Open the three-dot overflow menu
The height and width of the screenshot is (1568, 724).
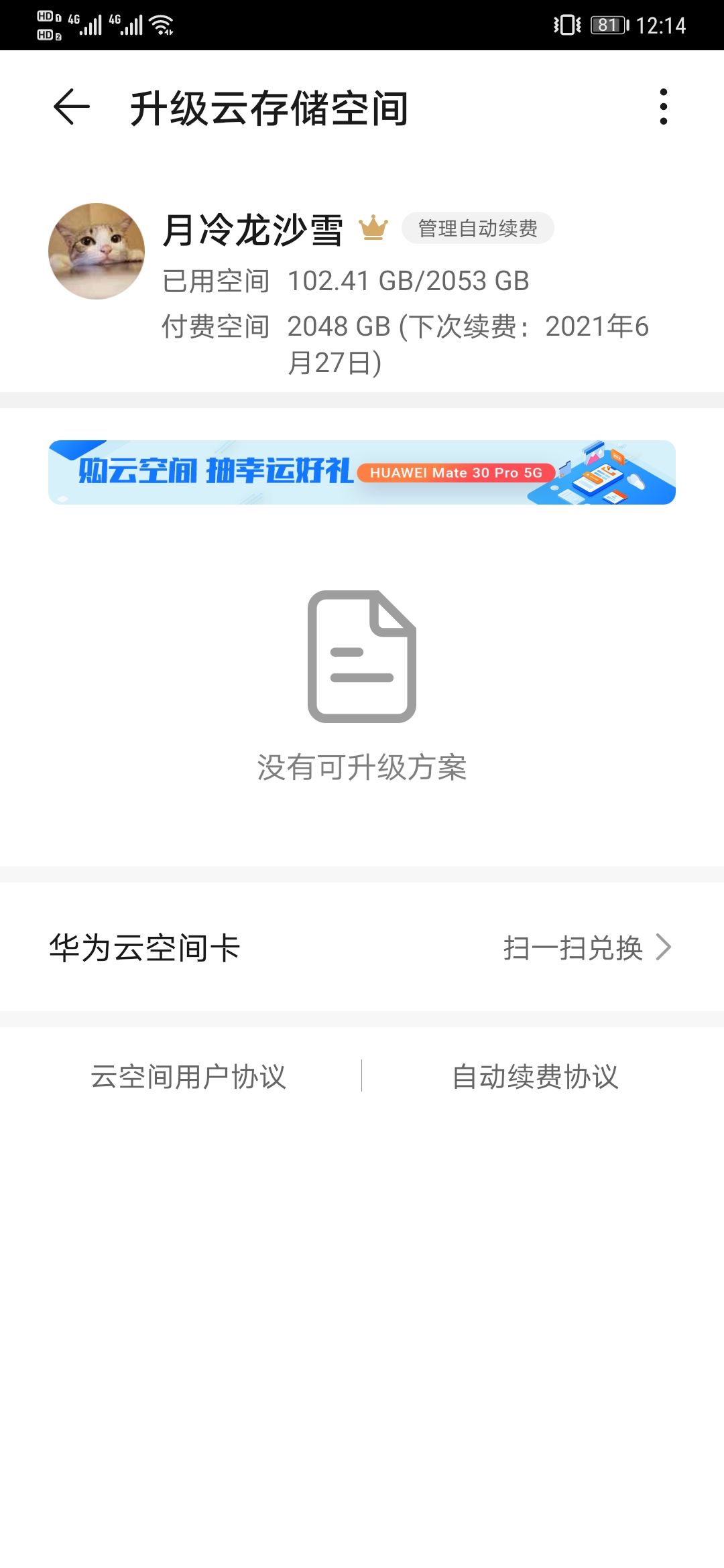pyautogui.click(x=663, y=107)
